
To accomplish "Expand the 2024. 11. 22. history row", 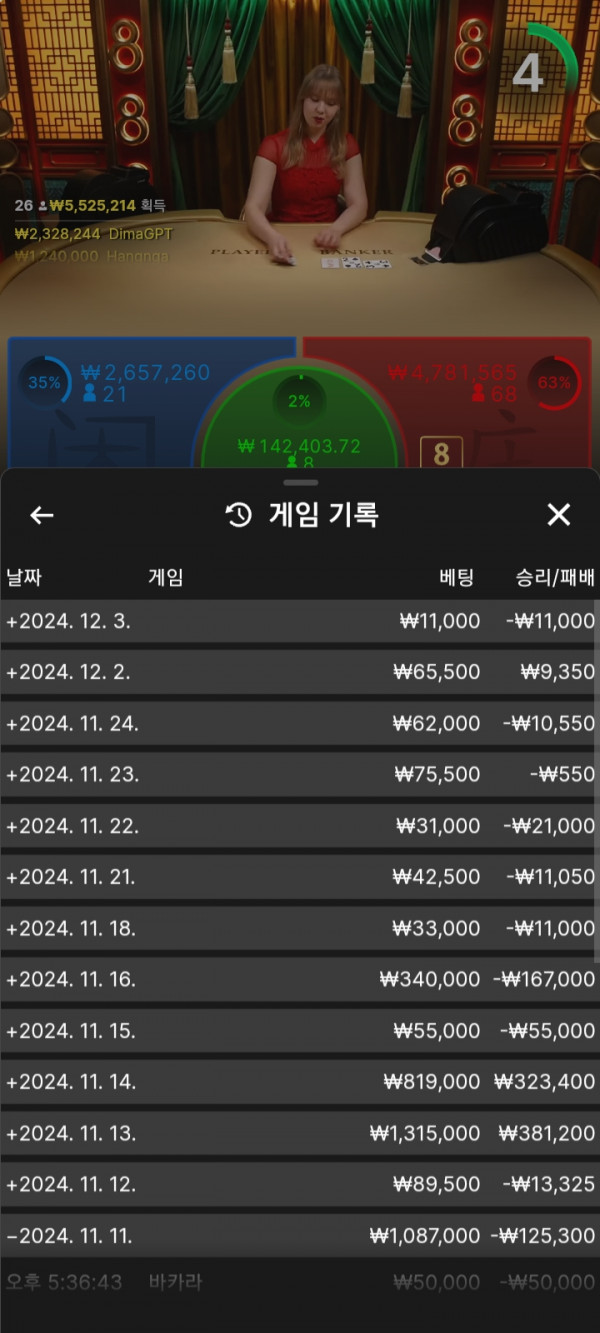I will [x=300, y=826].
